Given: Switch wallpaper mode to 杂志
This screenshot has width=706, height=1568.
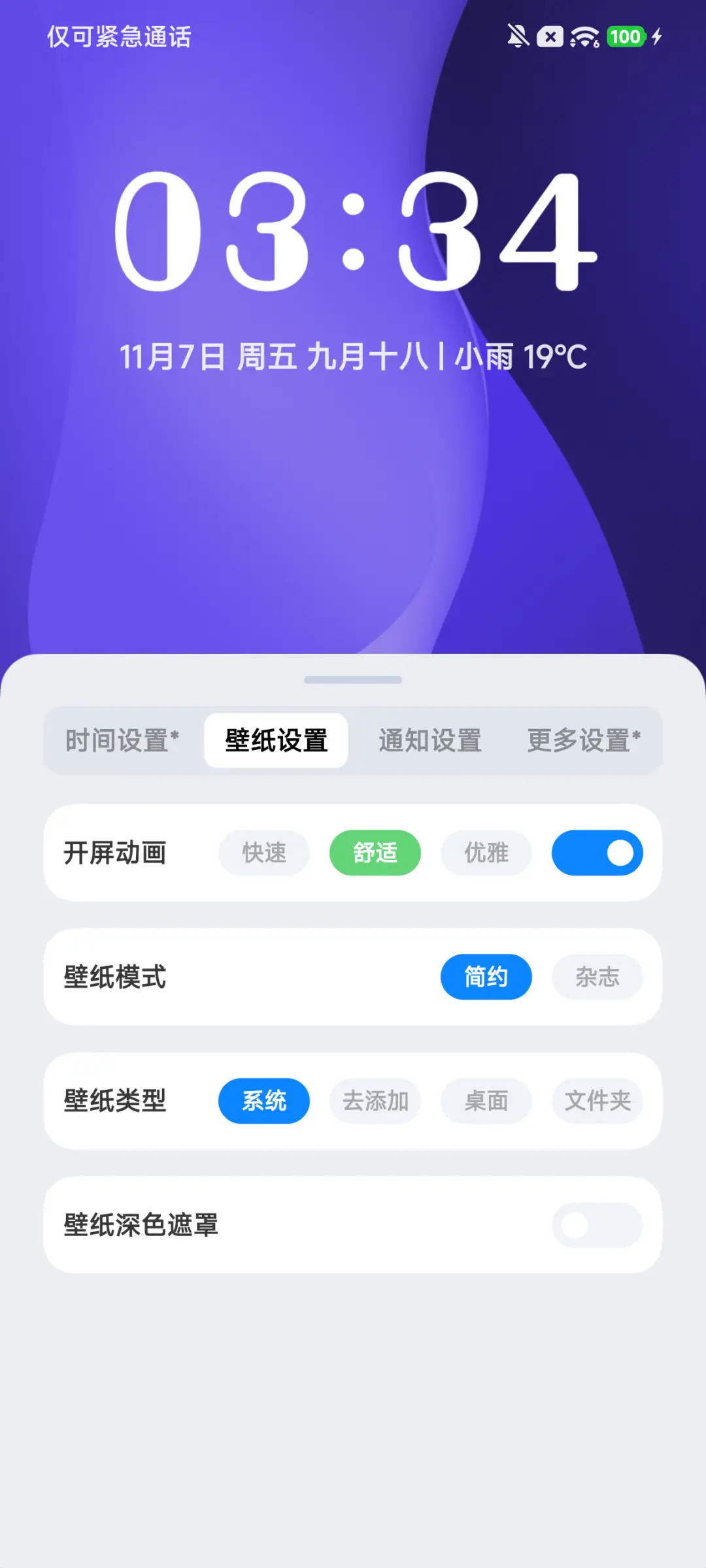Looking at the screenshot, I should coord(597,977).
